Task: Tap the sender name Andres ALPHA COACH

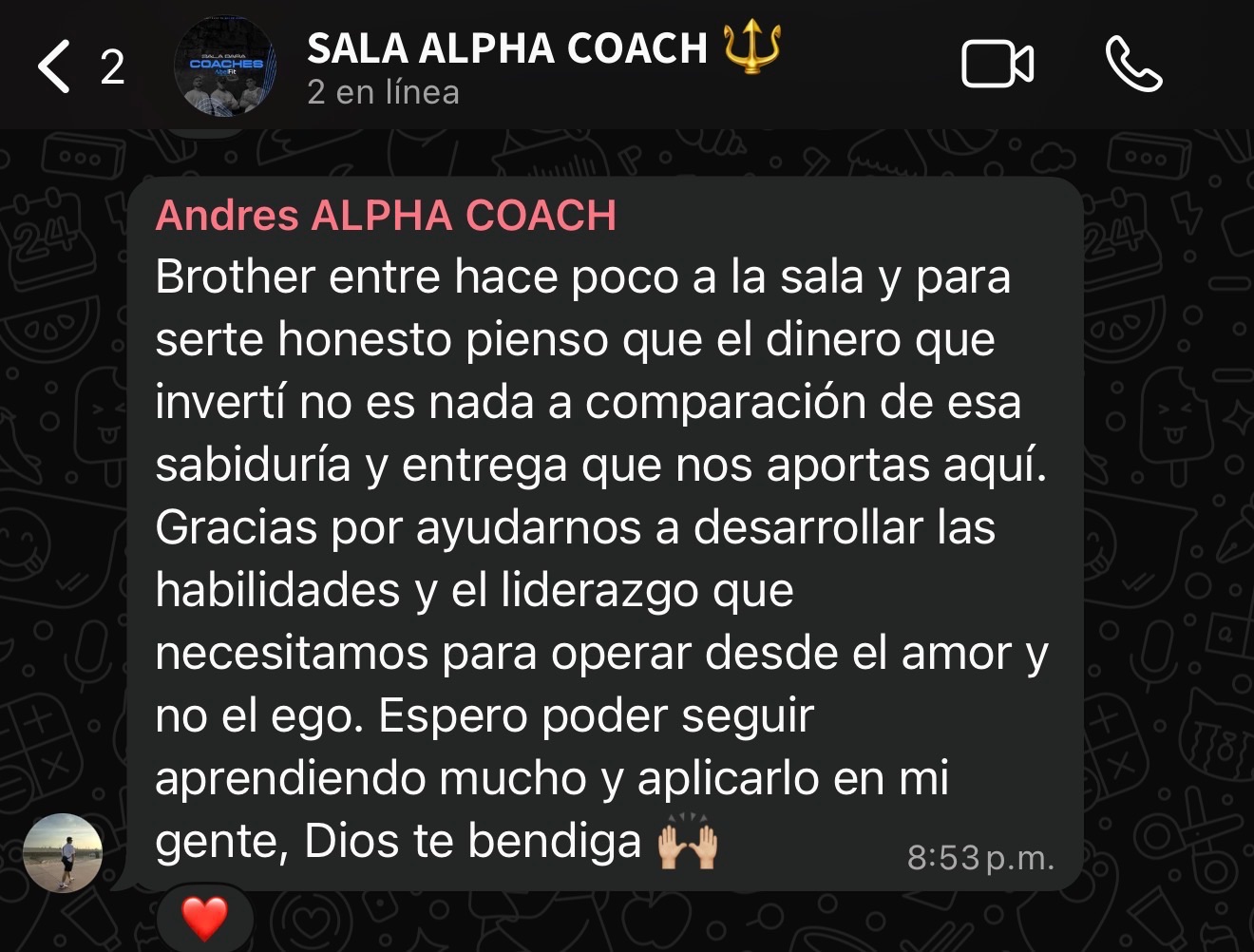Action: pyautogui.click(x=386, y=216)
